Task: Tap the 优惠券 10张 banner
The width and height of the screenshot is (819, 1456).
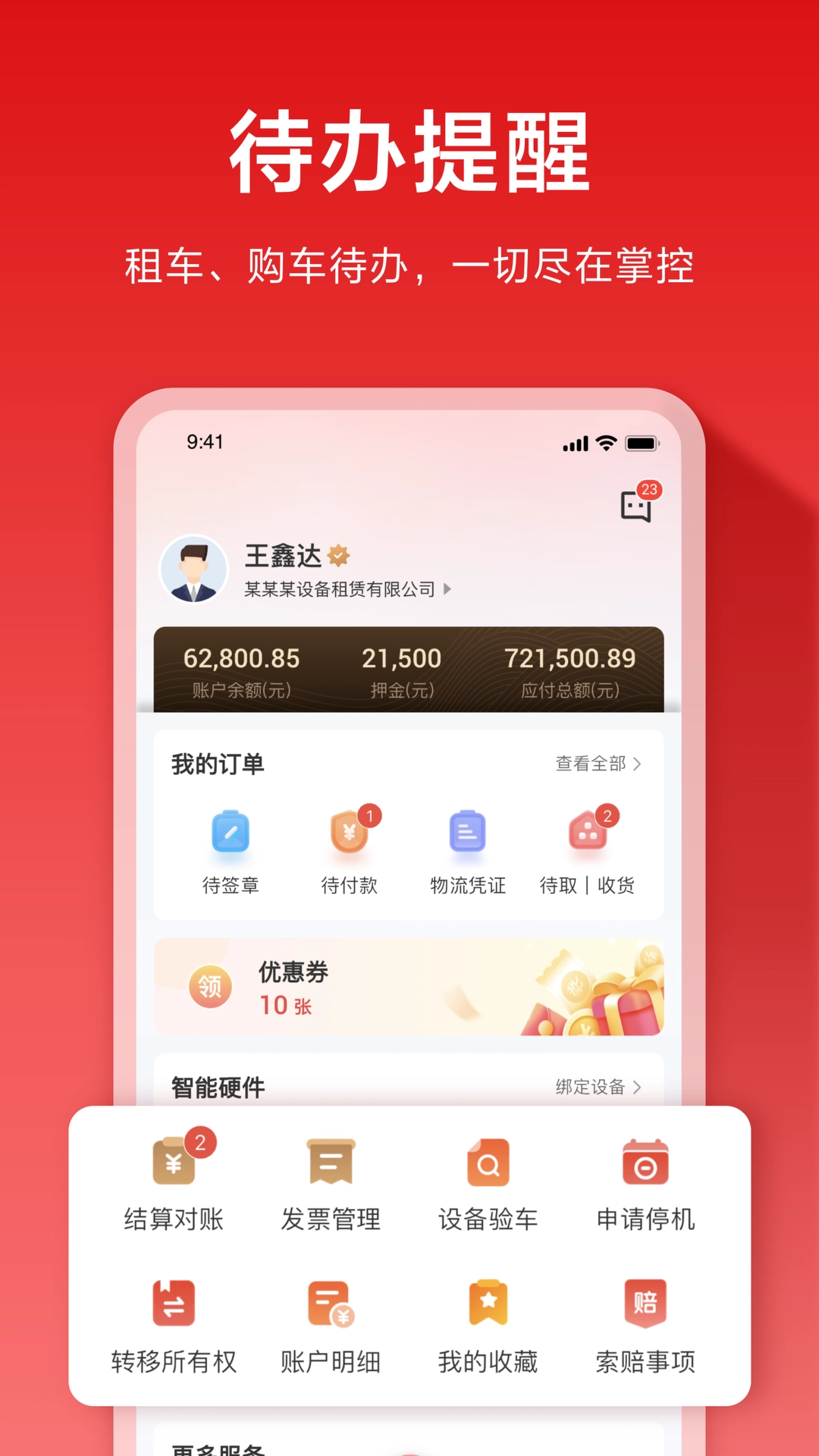Action: pos(409,986)
